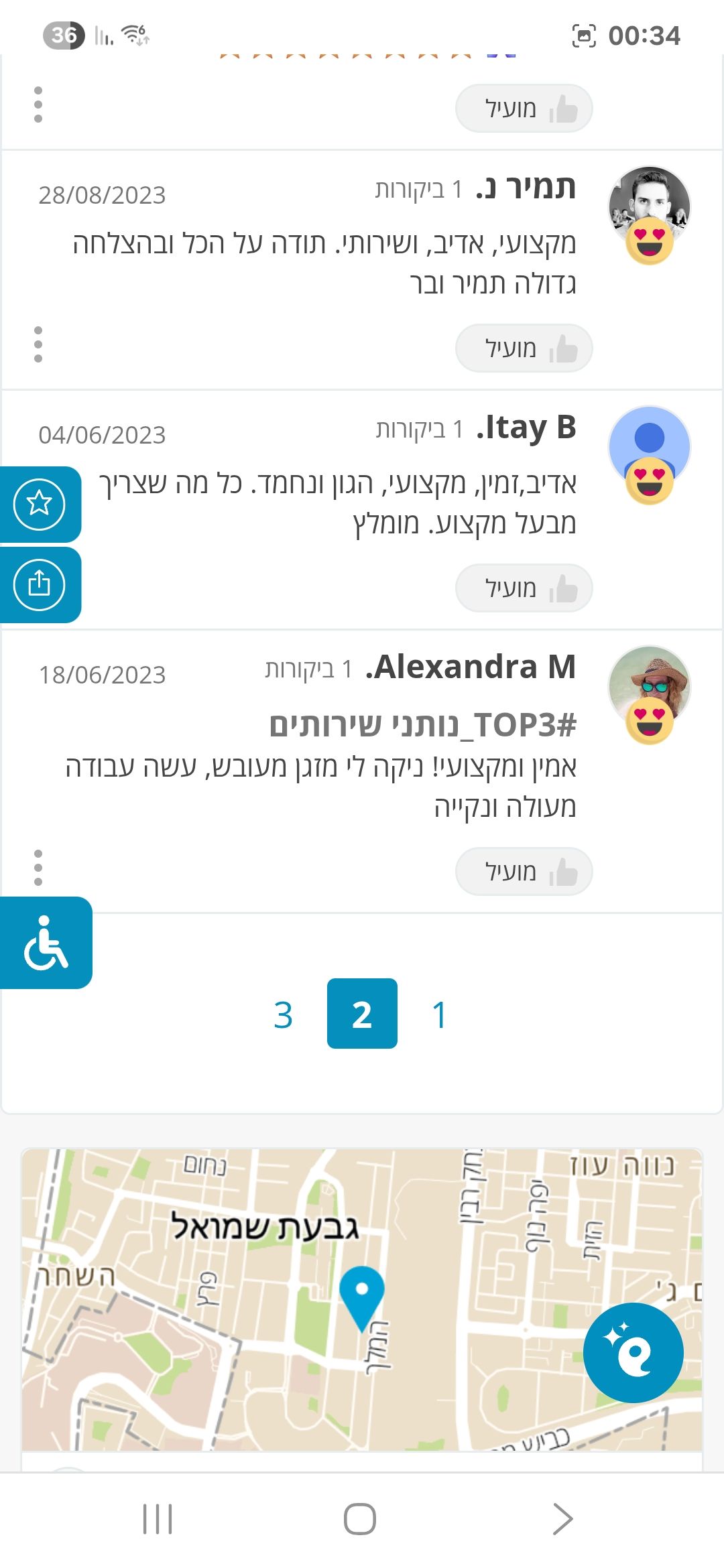Open Alexandra M.'s profile picture

649,687
